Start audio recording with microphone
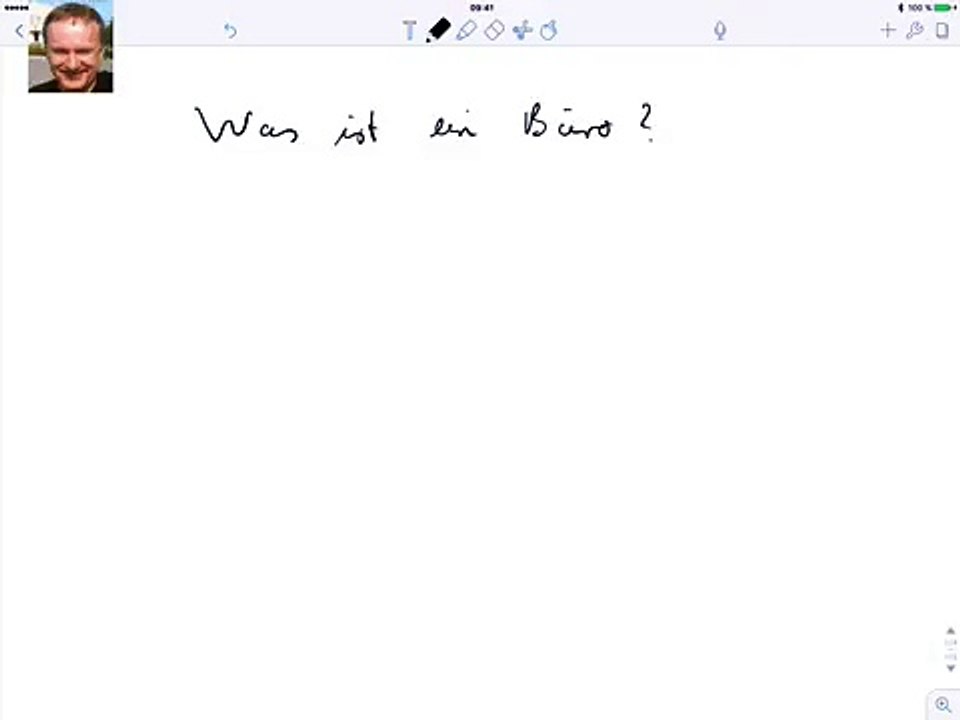This screenshot has width=960, height=720. [x=719, y=31]
